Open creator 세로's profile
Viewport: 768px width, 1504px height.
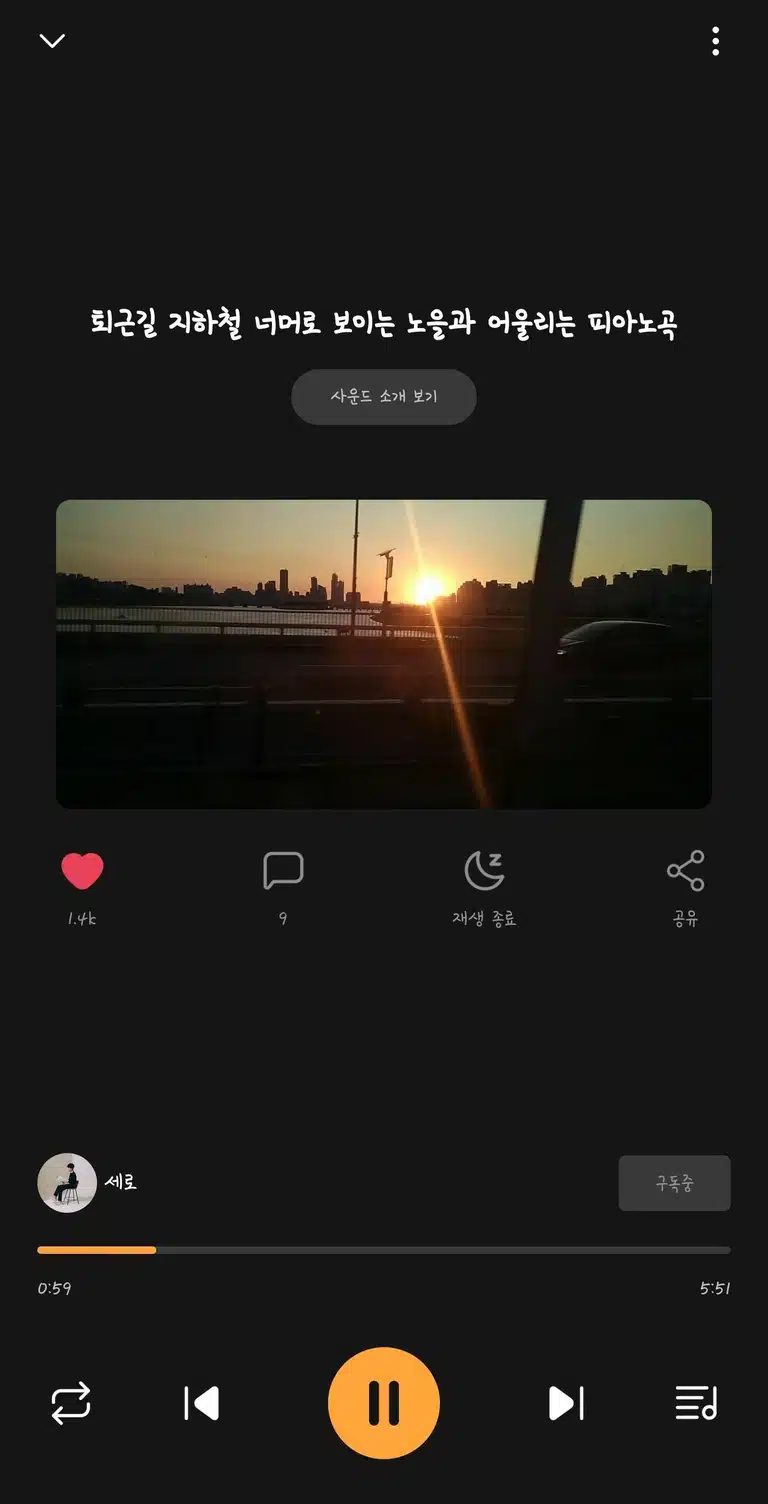[x=87, y=1183]
